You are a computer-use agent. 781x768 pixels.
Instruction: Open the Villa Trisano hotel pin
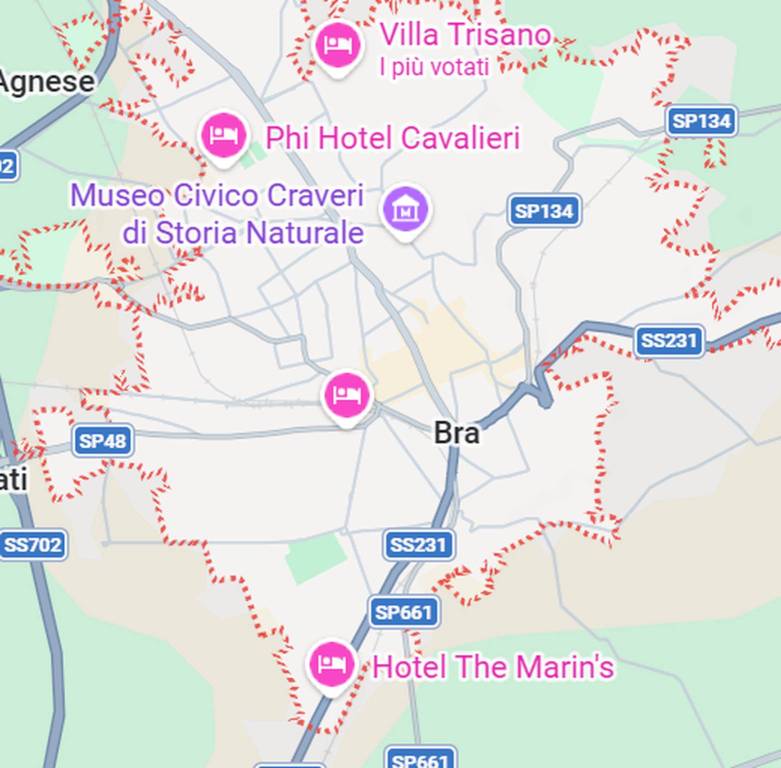click(x=338, y=45)
